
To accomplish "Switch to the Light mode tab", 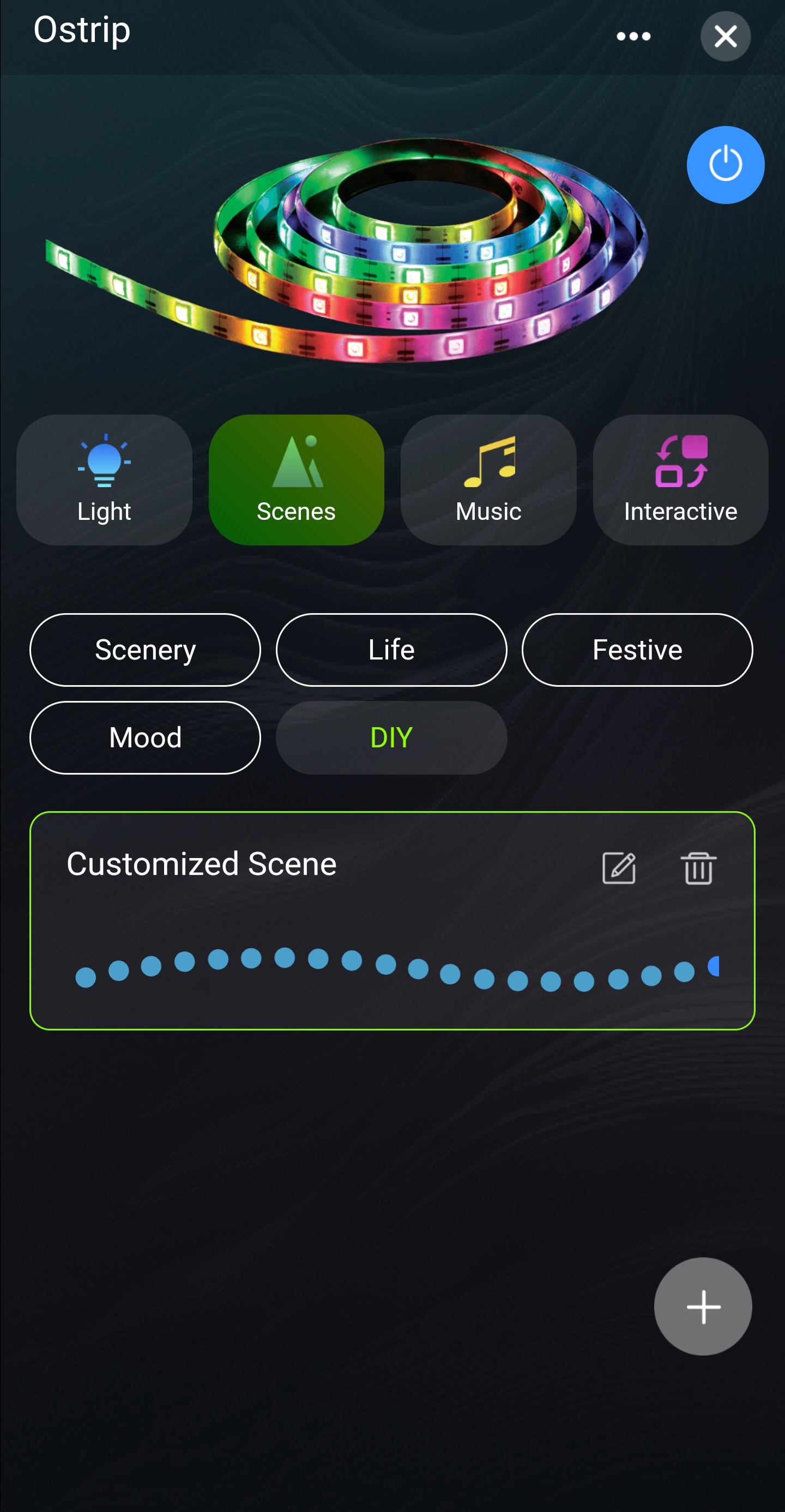I will pos(105,480).
